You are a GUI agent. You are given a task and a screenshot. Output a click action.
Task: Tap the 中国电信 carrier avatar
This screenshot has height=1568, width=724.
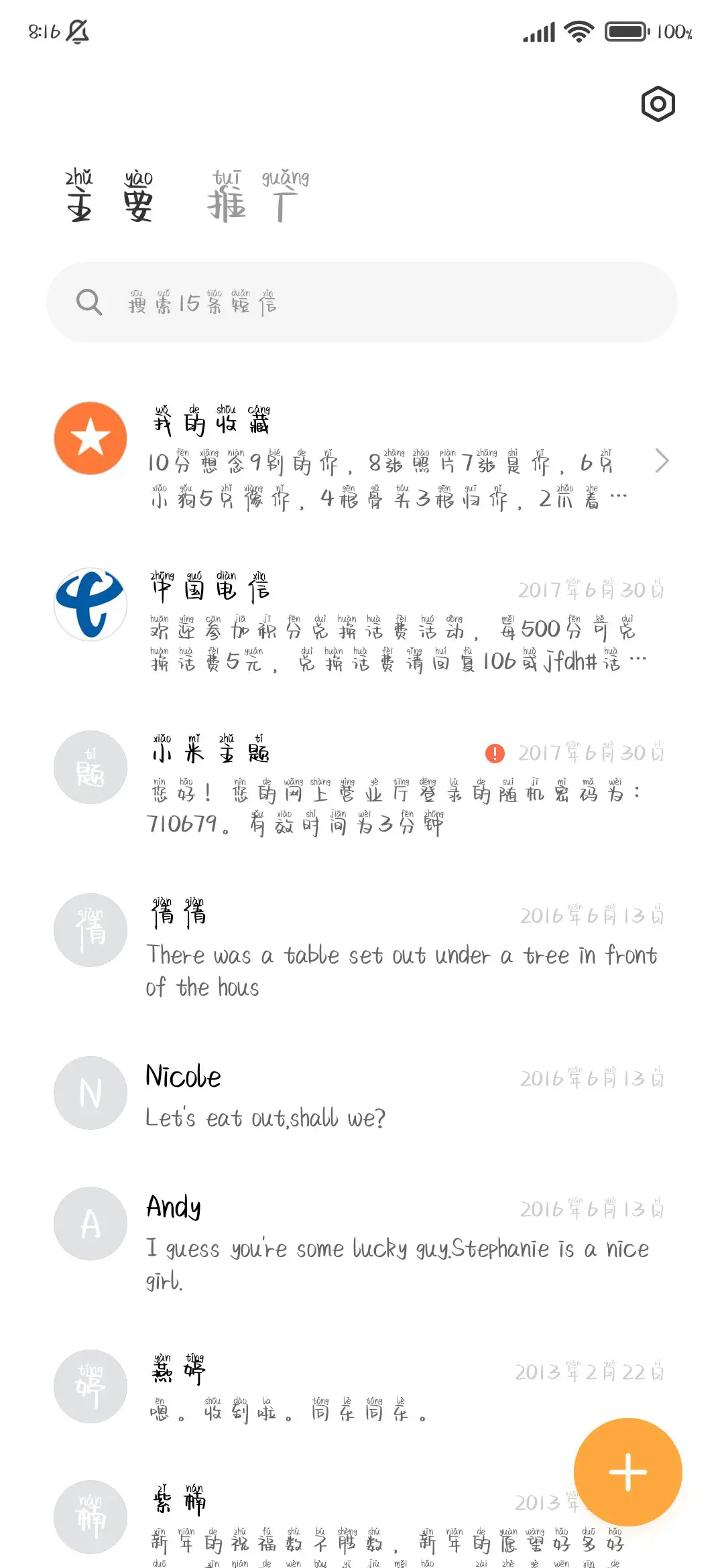90,604
